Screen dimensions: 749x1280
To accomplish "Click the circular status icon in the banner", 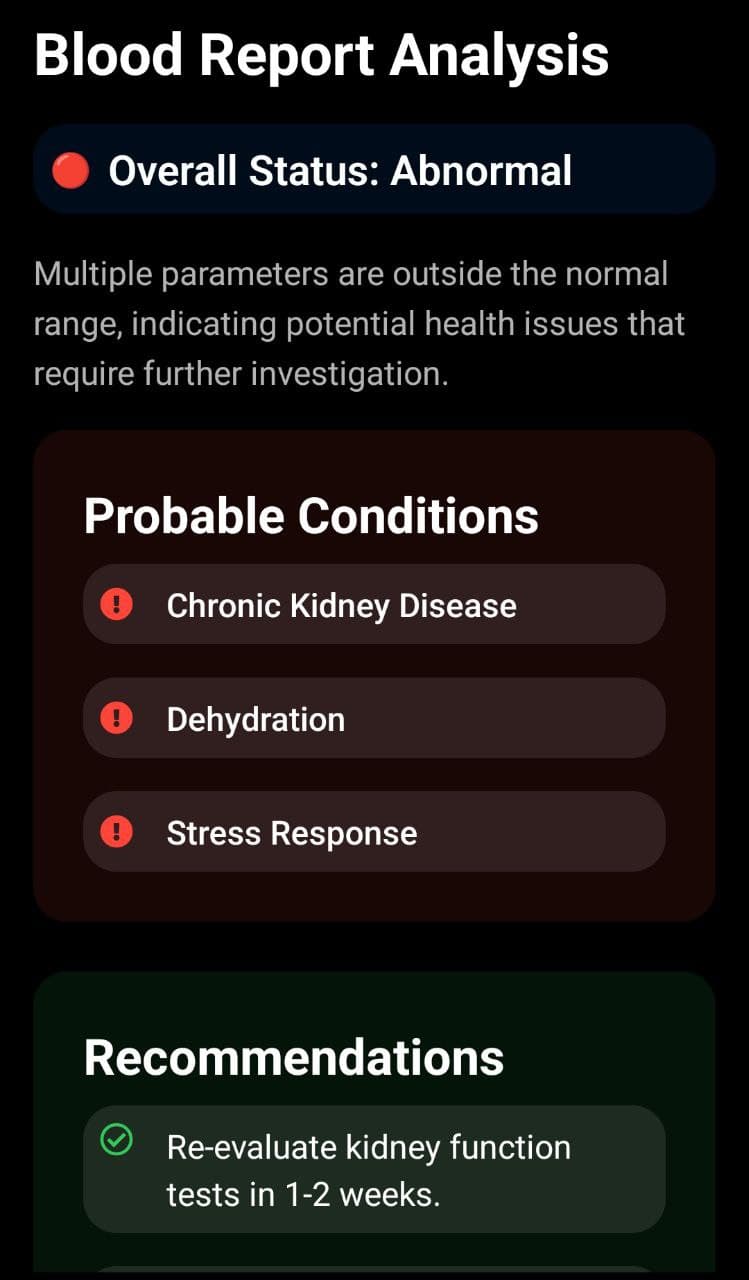I will (70, 170).
